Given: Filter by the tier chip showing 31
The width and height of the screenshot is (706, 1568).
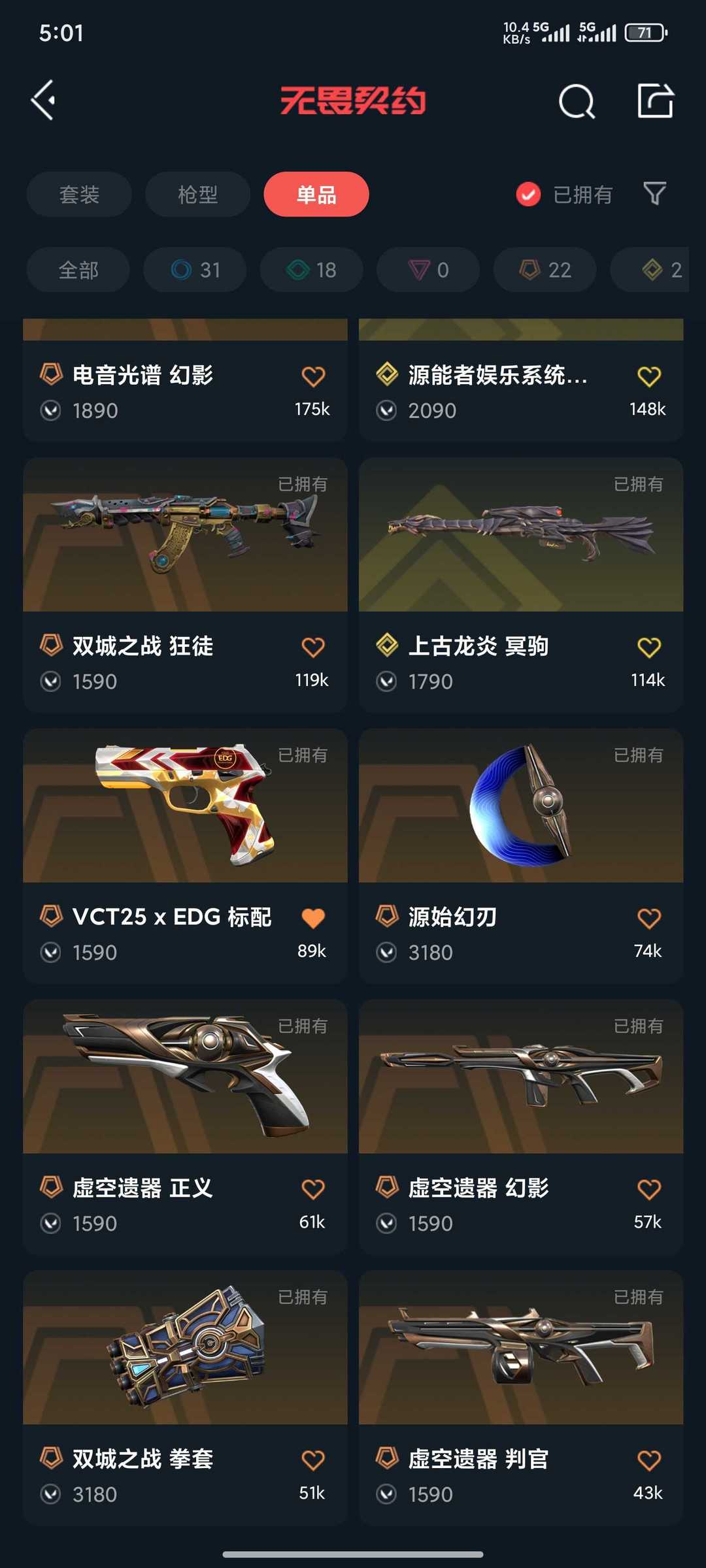Looking at the screenshot, I should (x=195, y=270).
